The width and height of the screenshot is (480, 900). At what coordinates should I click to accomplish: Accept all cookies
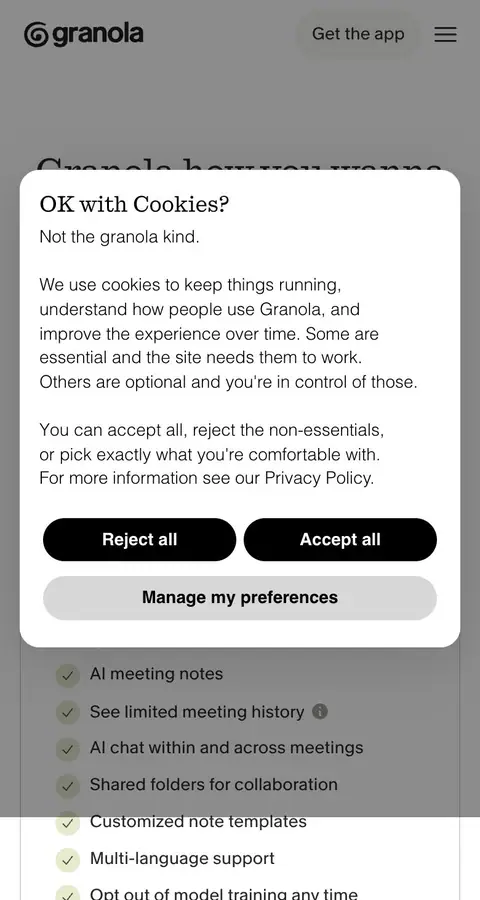[340, 540]
